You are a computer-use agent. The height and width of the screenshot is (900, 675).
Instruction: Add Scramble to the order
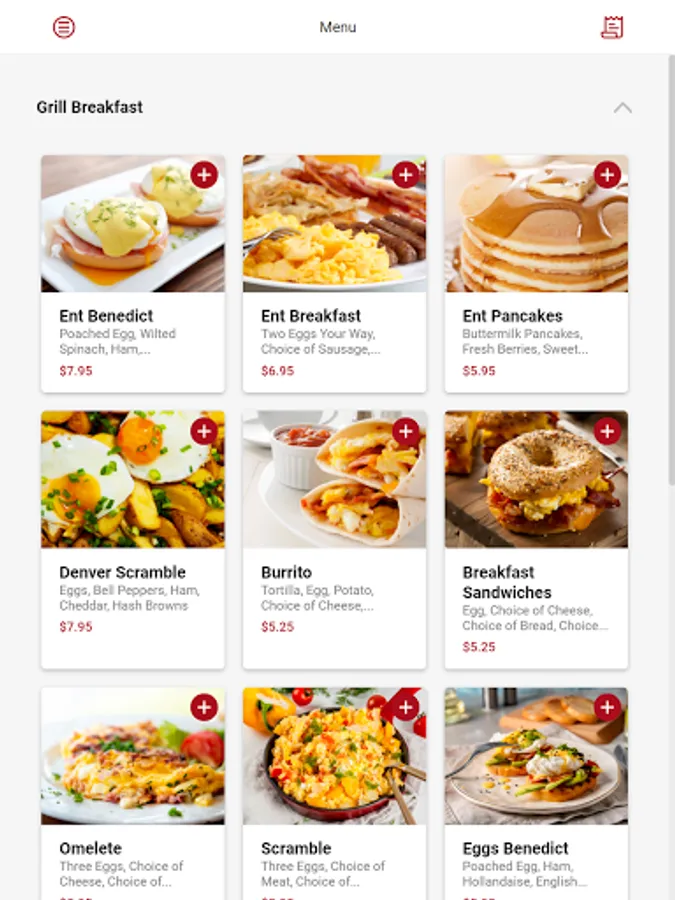point(405,707)
